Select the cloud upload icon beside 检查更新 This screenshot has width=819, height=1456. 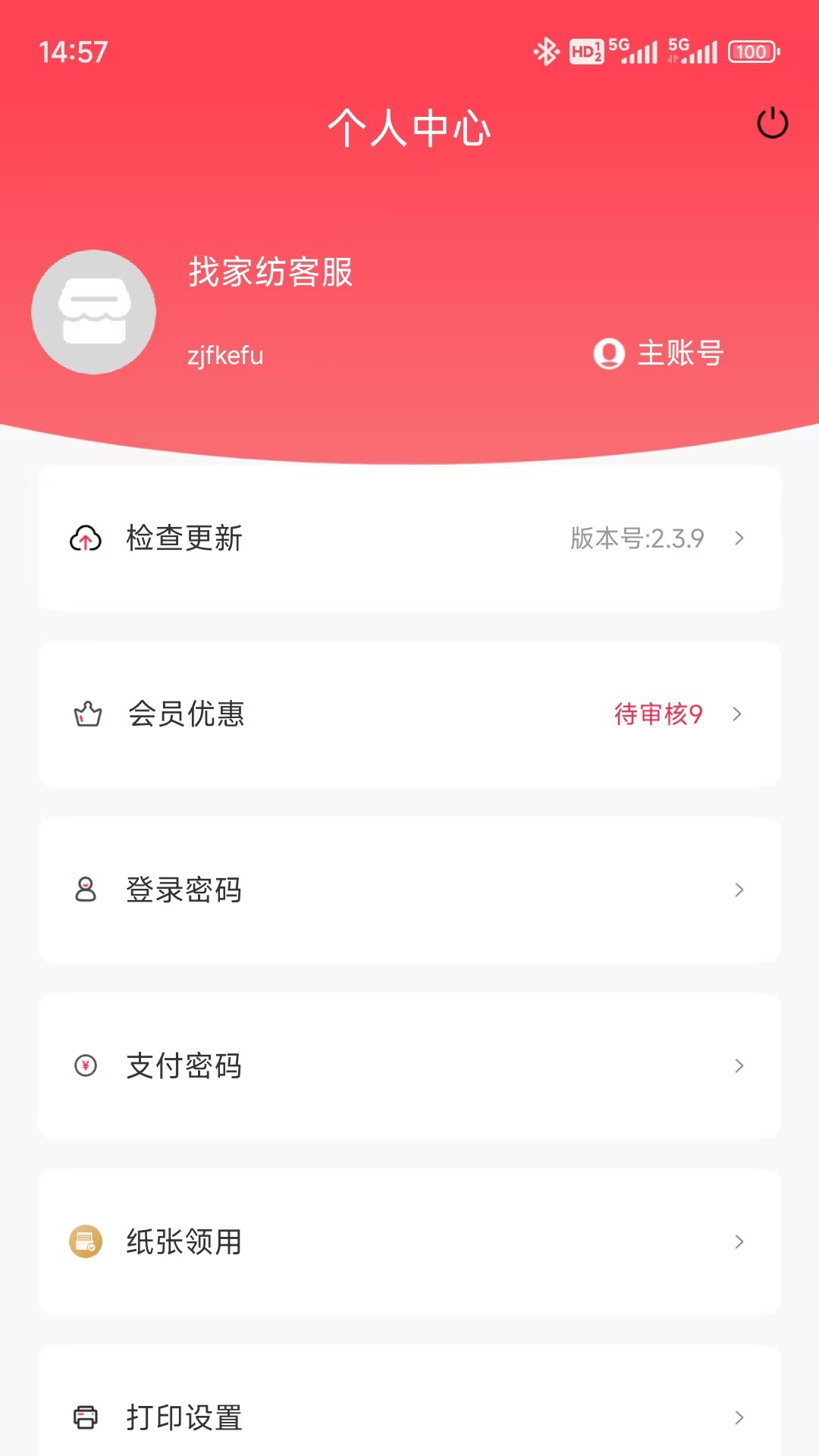tap(86, 538)
